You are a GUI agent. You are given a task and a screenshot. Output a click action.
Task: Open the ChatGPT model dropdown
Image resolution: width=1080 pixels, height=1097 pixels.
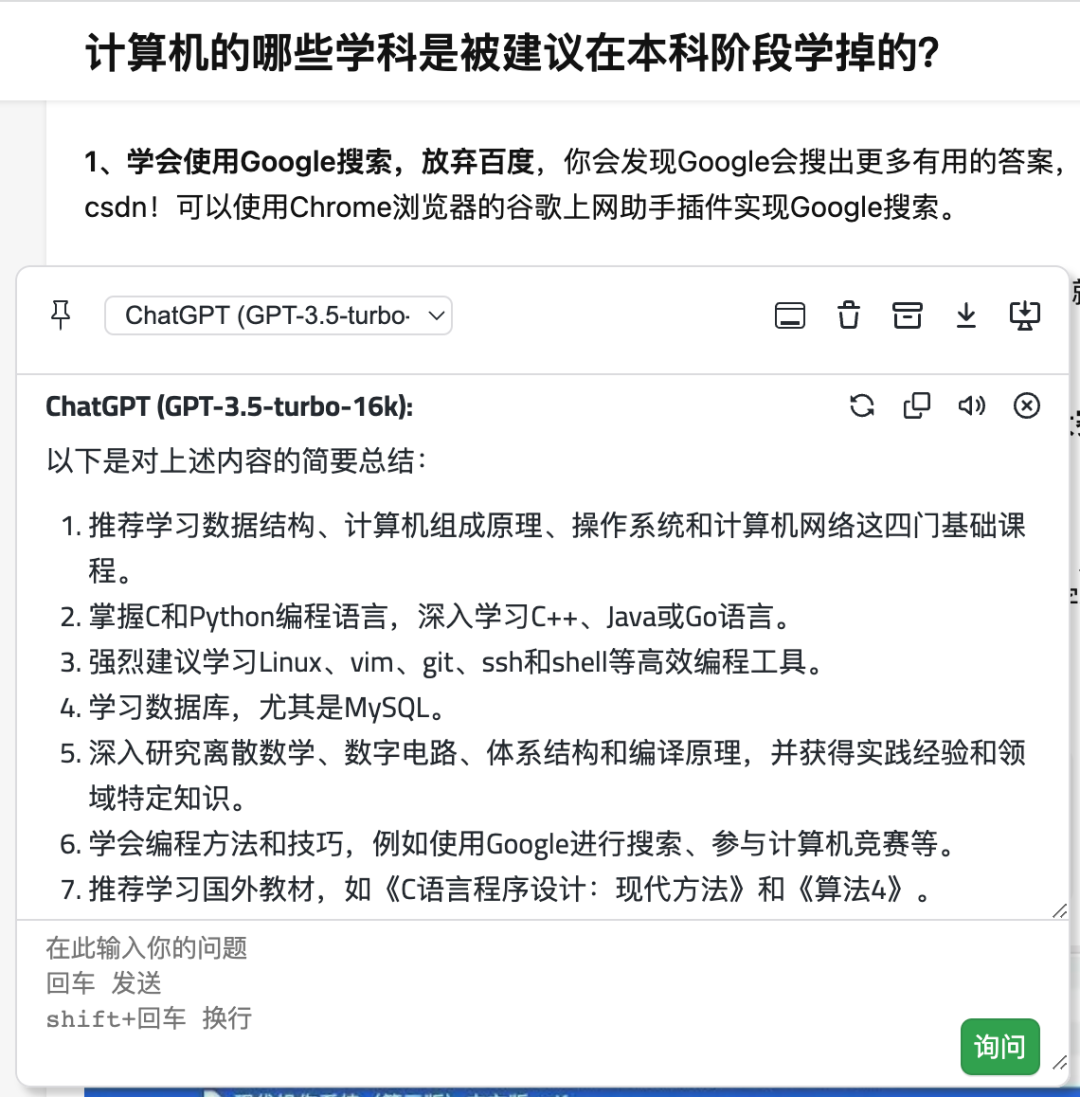tap(279, 316)
